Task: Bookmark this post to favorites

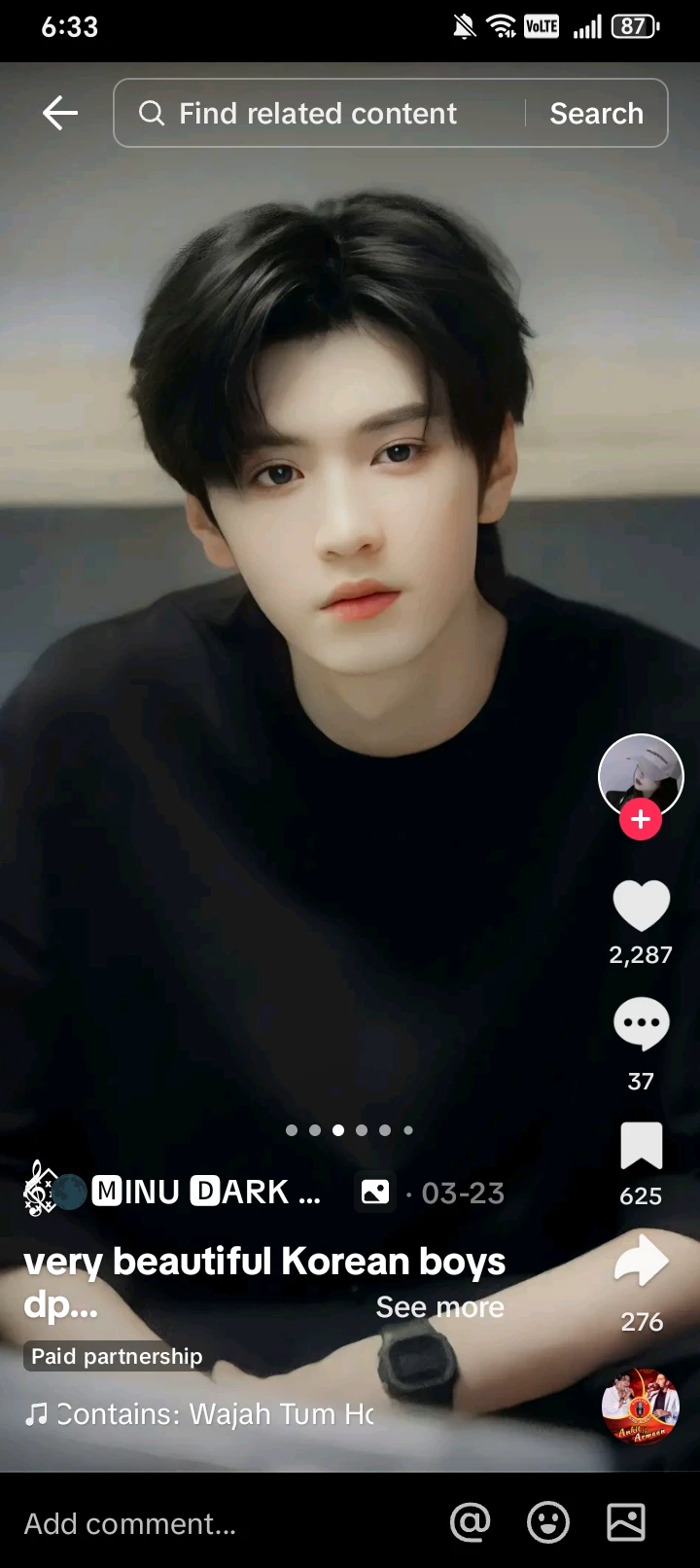Action: pos(641,1145)
